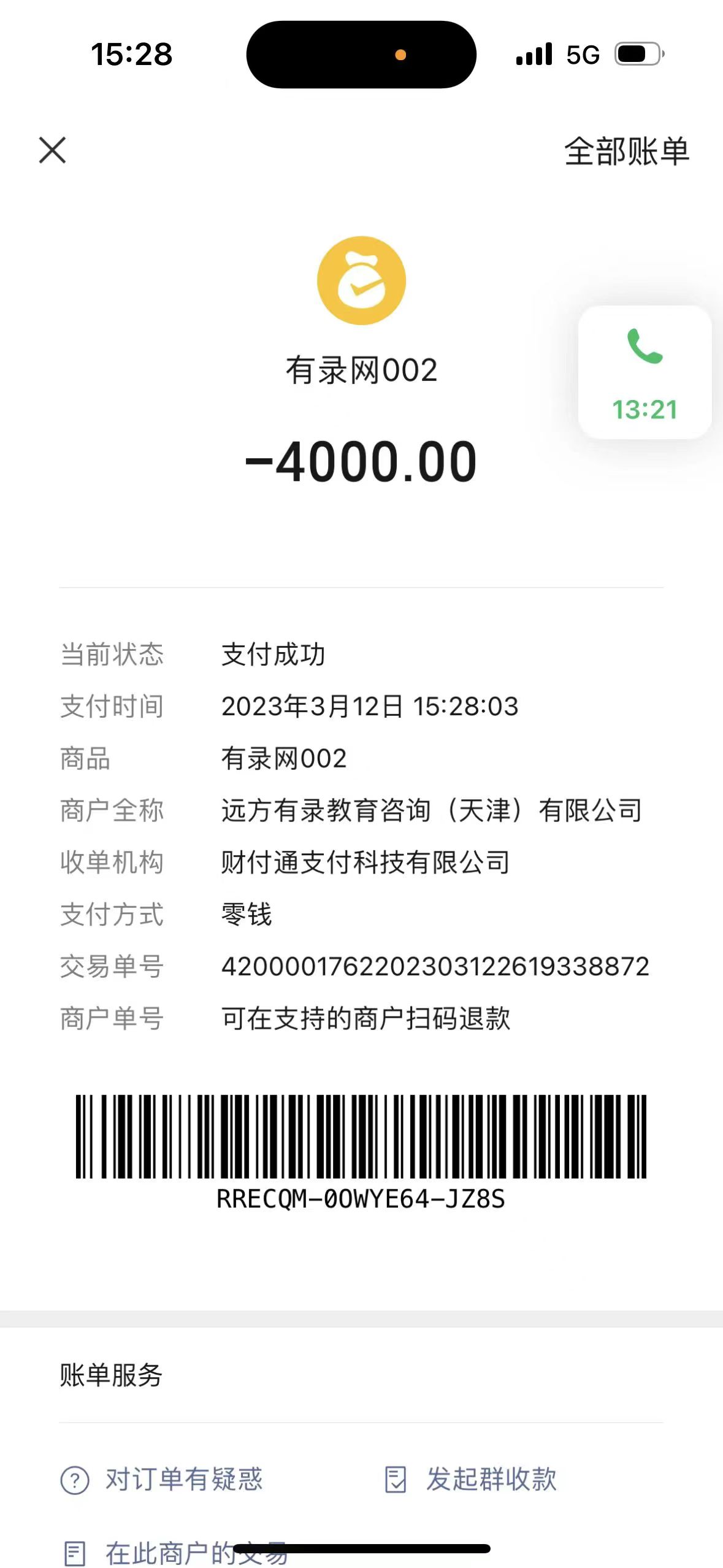Start a group collection via 发起群收款
Screen dimensions: 723x1568
point(470,1479)
